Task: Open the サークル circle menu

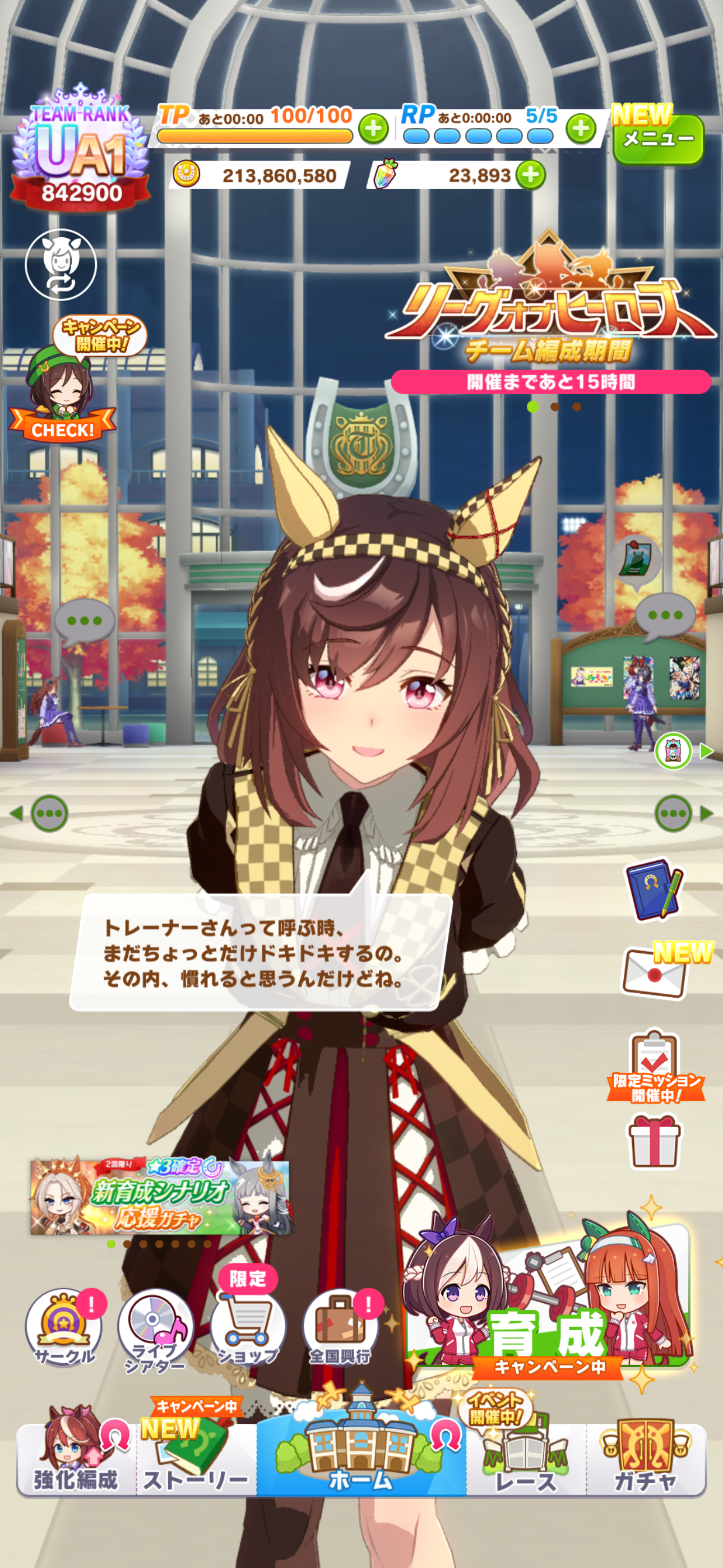Action: (x=64, y=1328)
